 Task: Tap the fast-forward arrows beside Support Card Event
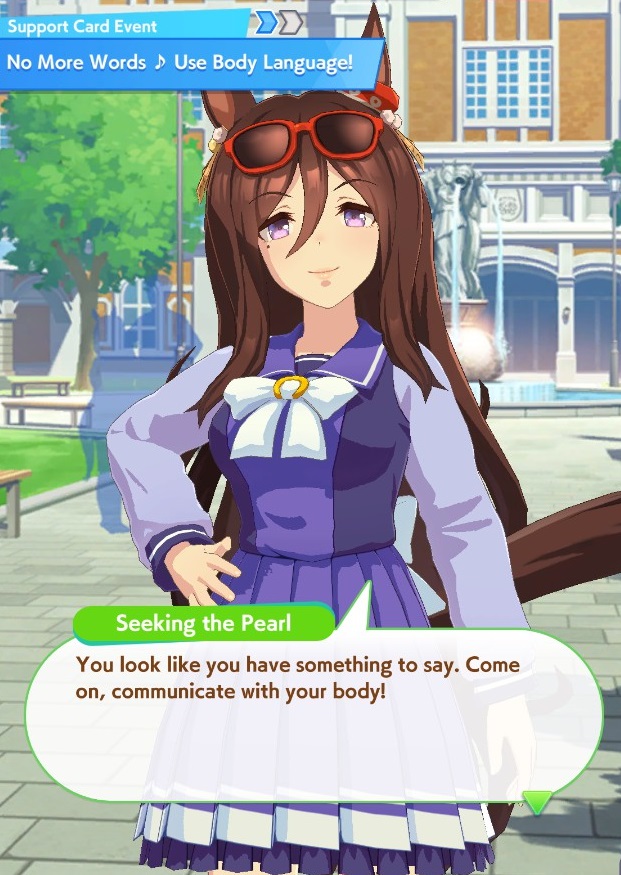tap(277, 22)
